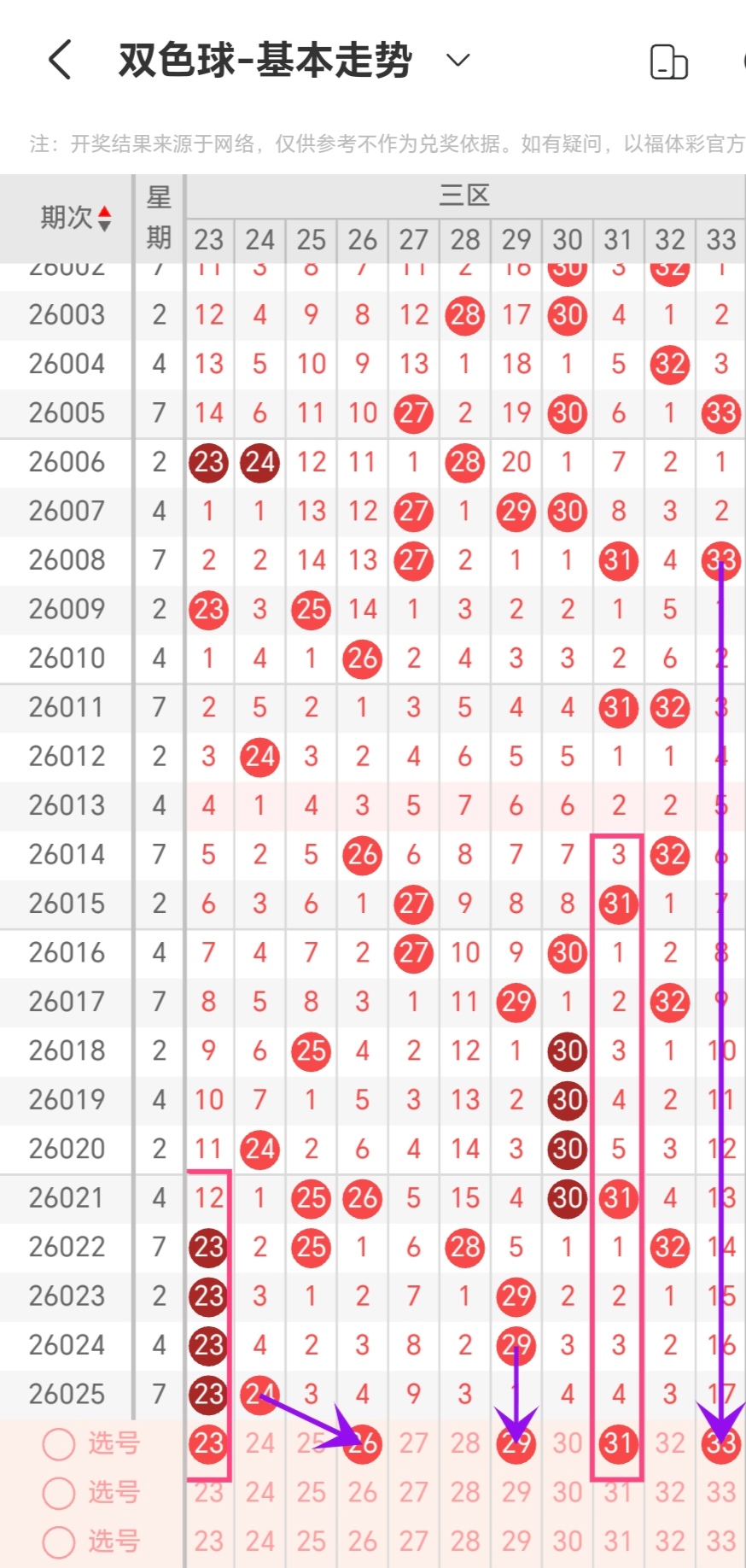Select number 28 in the second selection row
The height and width of the screenshot is (1568, 746).
click(x=464, y=1492)
